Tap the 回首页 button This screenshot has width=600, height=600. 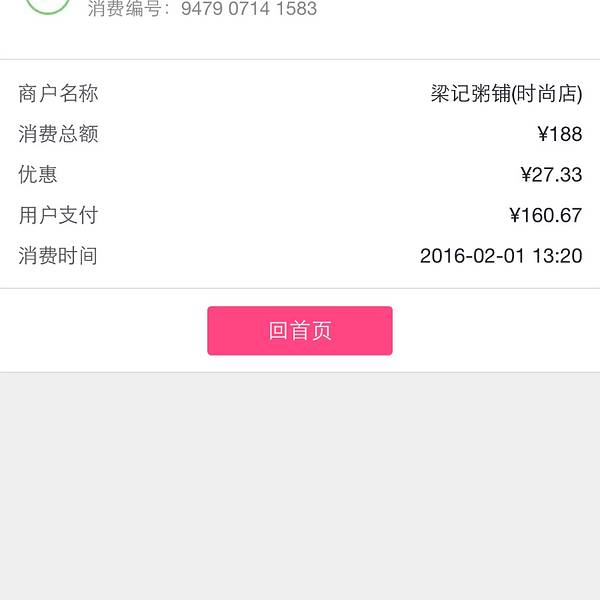pyautogui.click(x=300, y=331)
